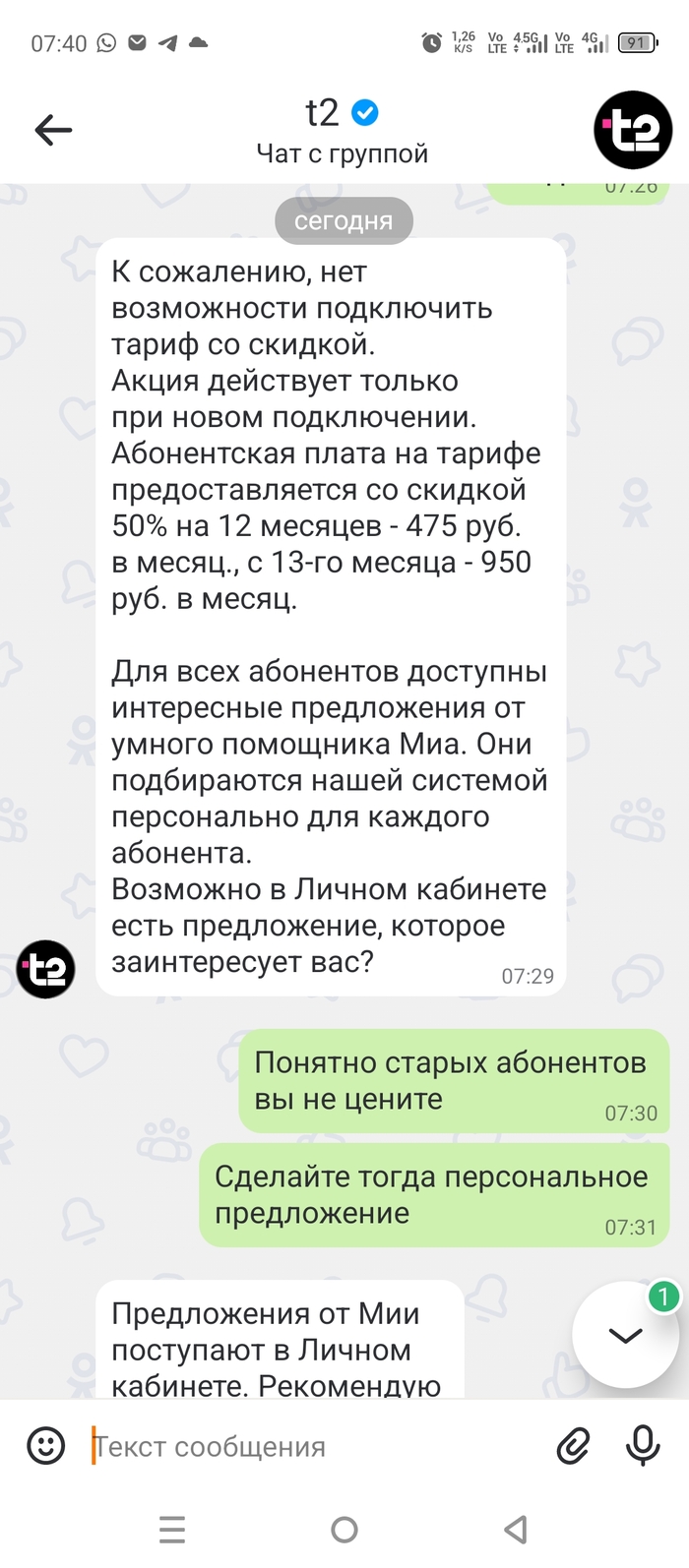
Task: Focus the message text field
Action: point(315,1447)
